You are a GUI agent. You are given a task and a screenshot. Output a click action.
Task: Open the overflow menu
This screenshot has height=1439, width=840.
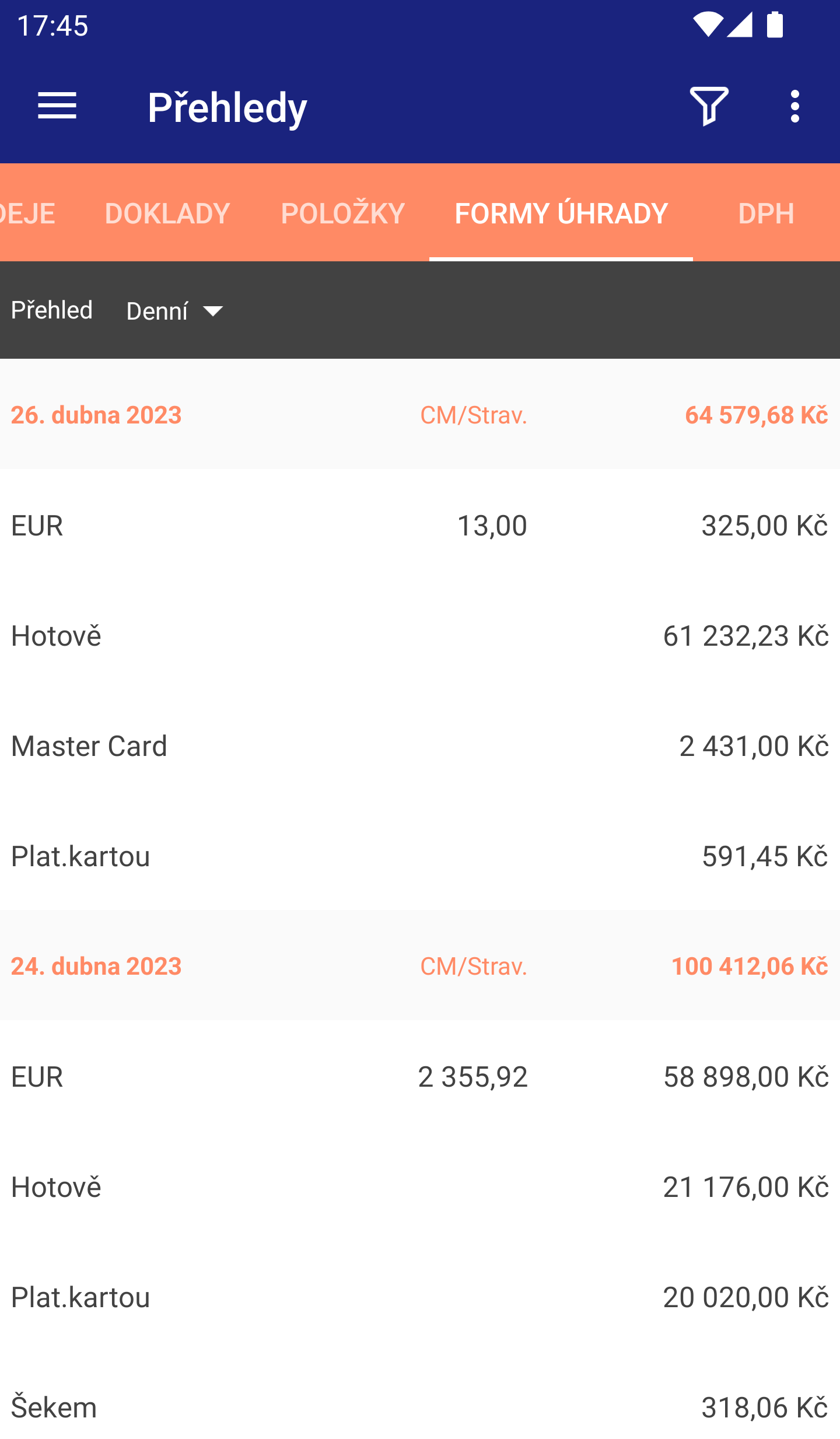(x=794, y=106)
